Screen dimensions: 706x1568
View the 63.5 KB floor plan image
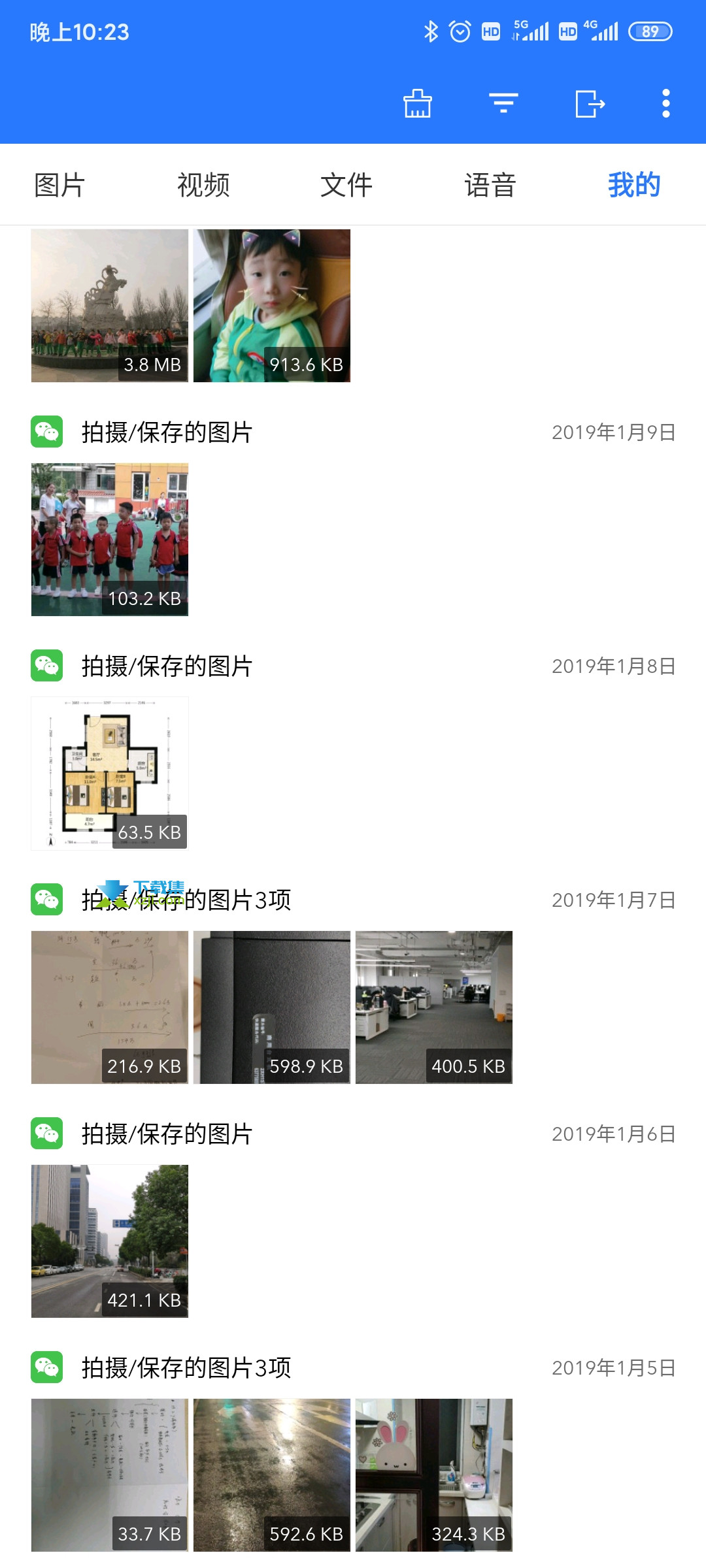coord(110,774)
